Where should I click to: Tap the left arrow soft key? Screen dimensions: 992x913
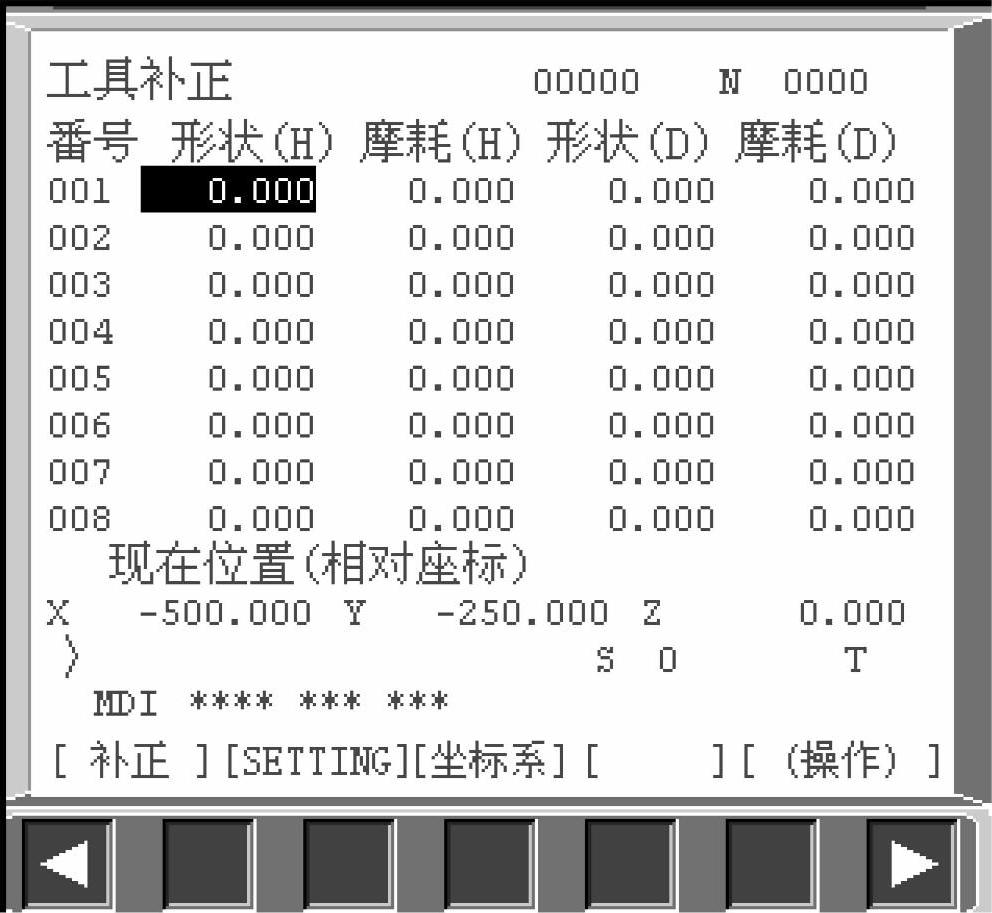click(67, 862)
